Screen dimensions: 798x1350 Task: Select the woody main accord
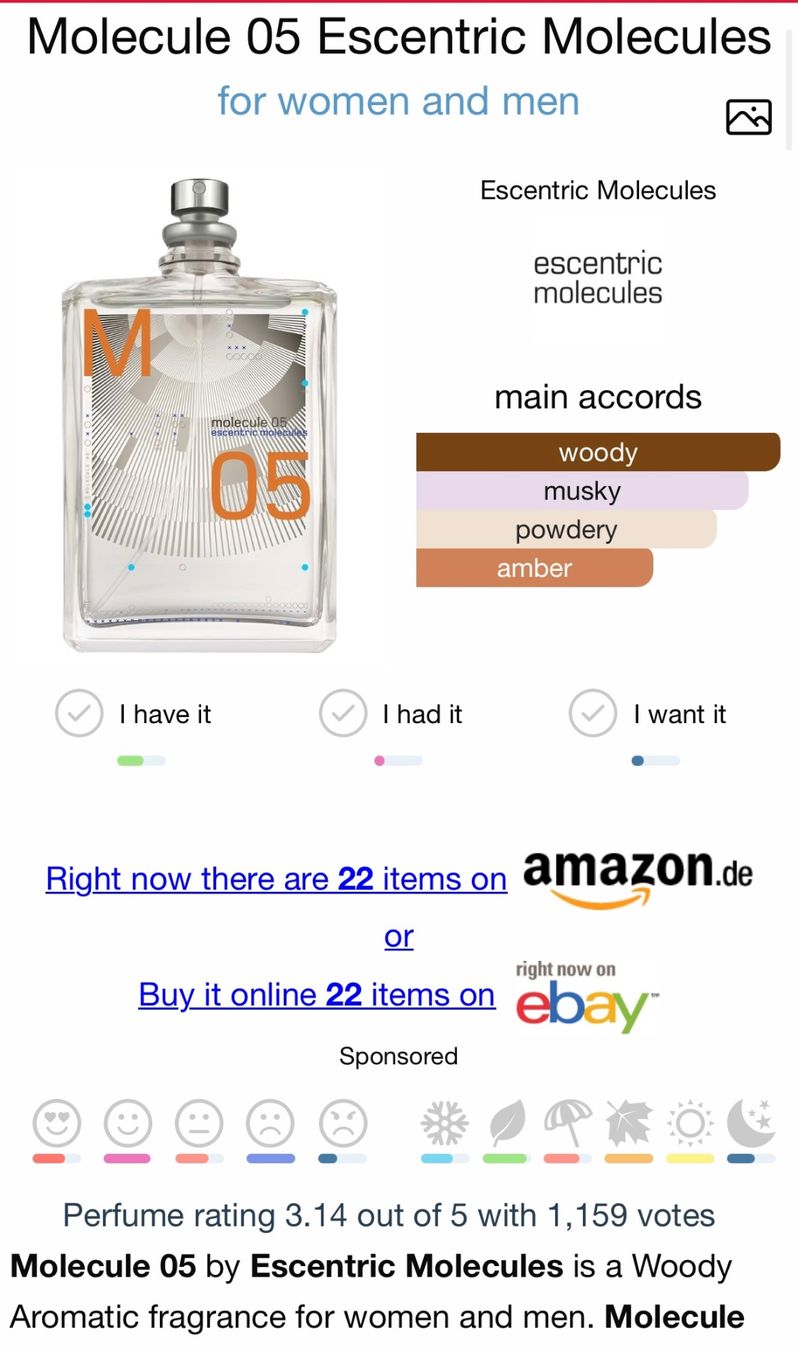coord(598,452)
